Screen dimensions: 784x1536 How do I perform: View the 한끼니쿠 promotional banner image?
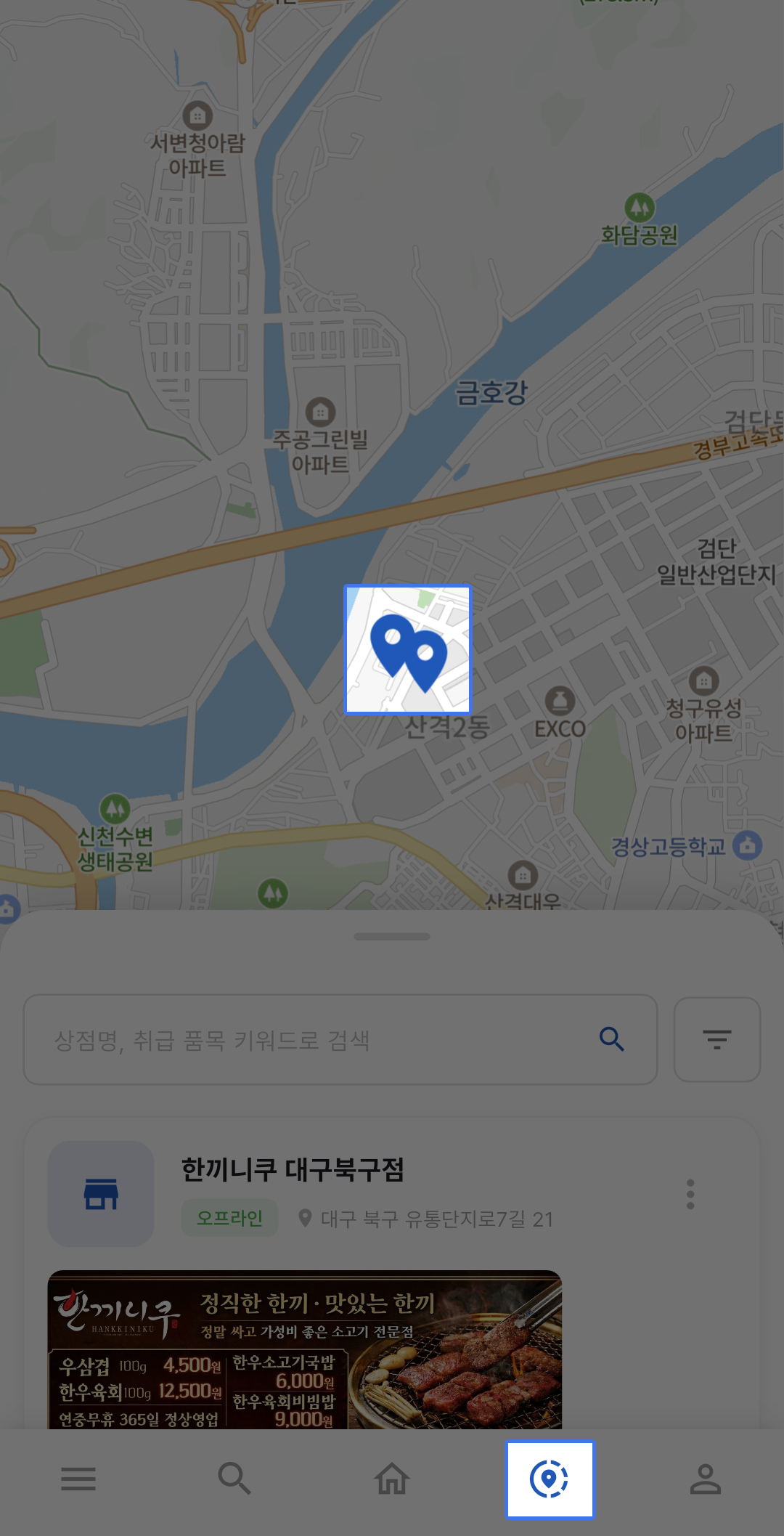coord(304,1349)
